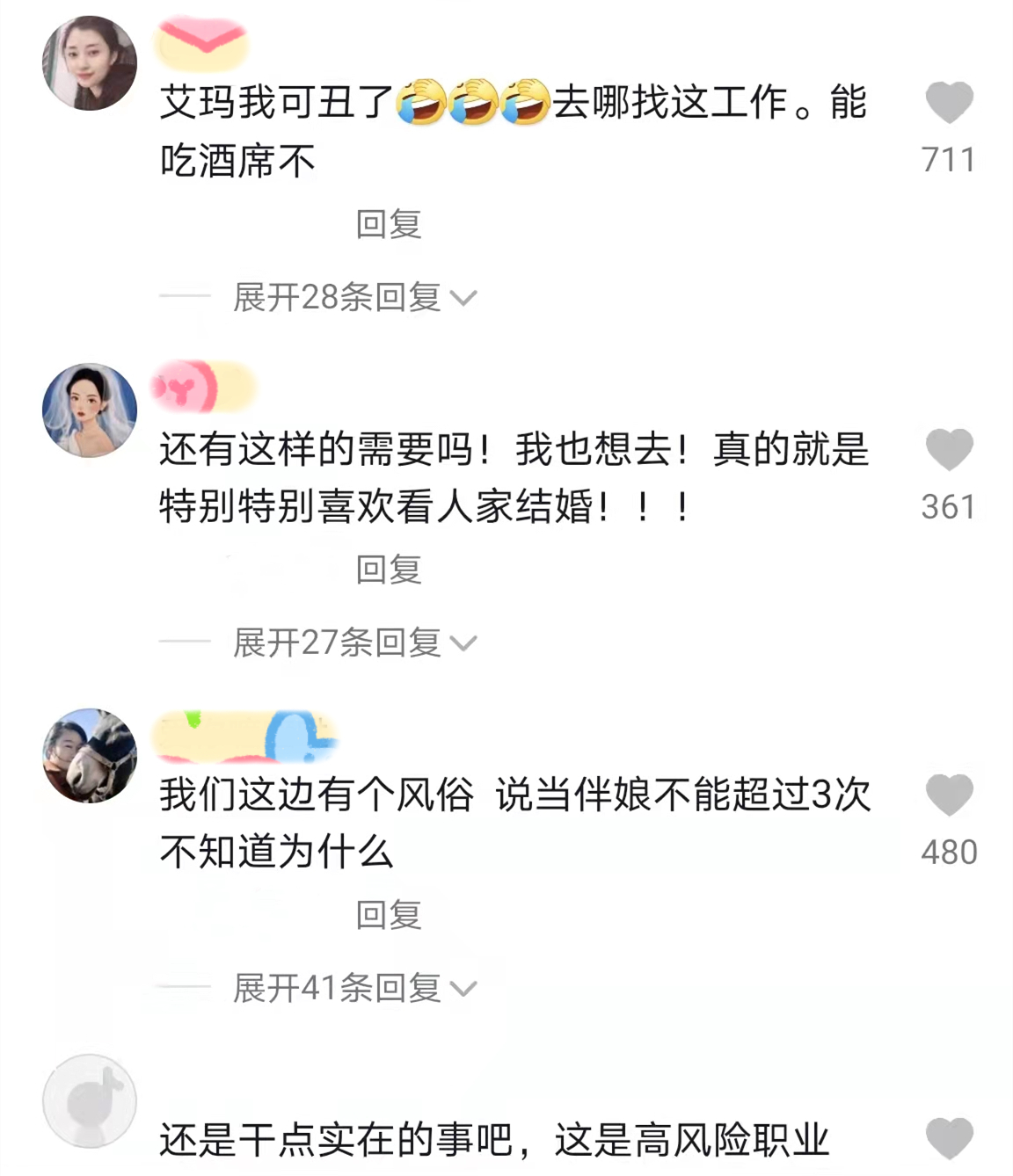Viewport: 1013px width, 1176px height.
Task: Toggle like on the topmost heart icon
Action: [949, 104]
